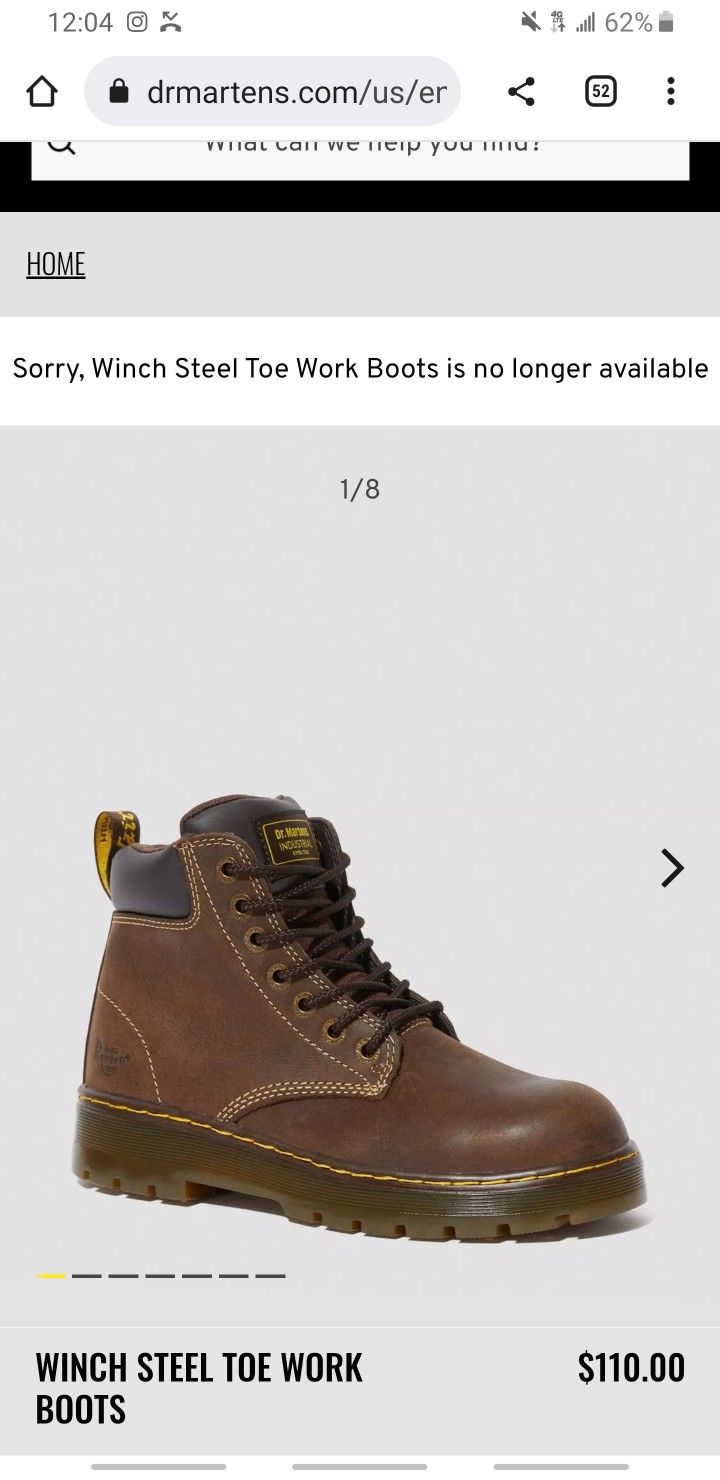Open the browser overflow menu

pyautogui.click(x=670, y=92)
